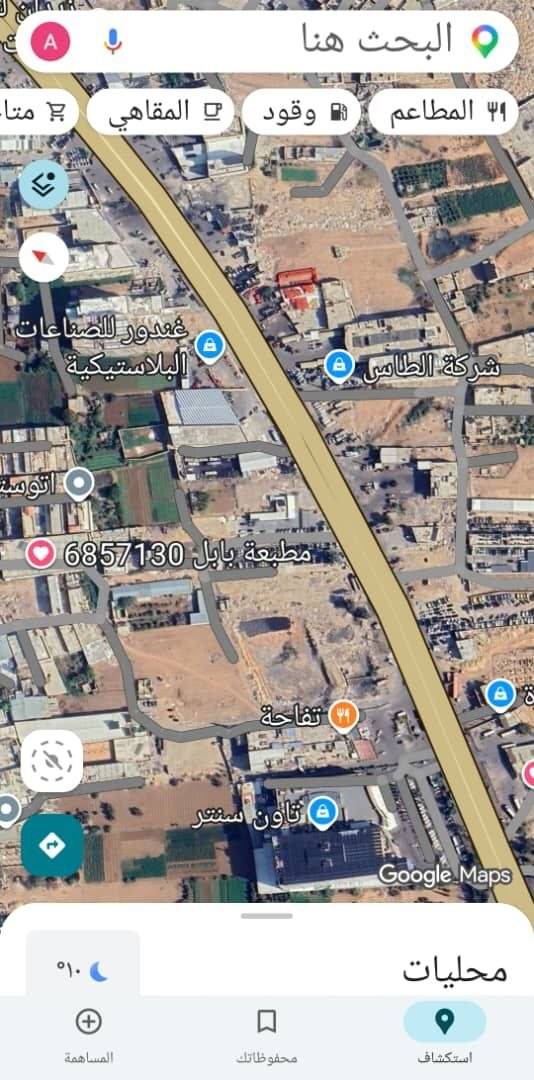
Task: Switch to the 'المساهمة' contribute tab
Action: [x=89, y=1033]
